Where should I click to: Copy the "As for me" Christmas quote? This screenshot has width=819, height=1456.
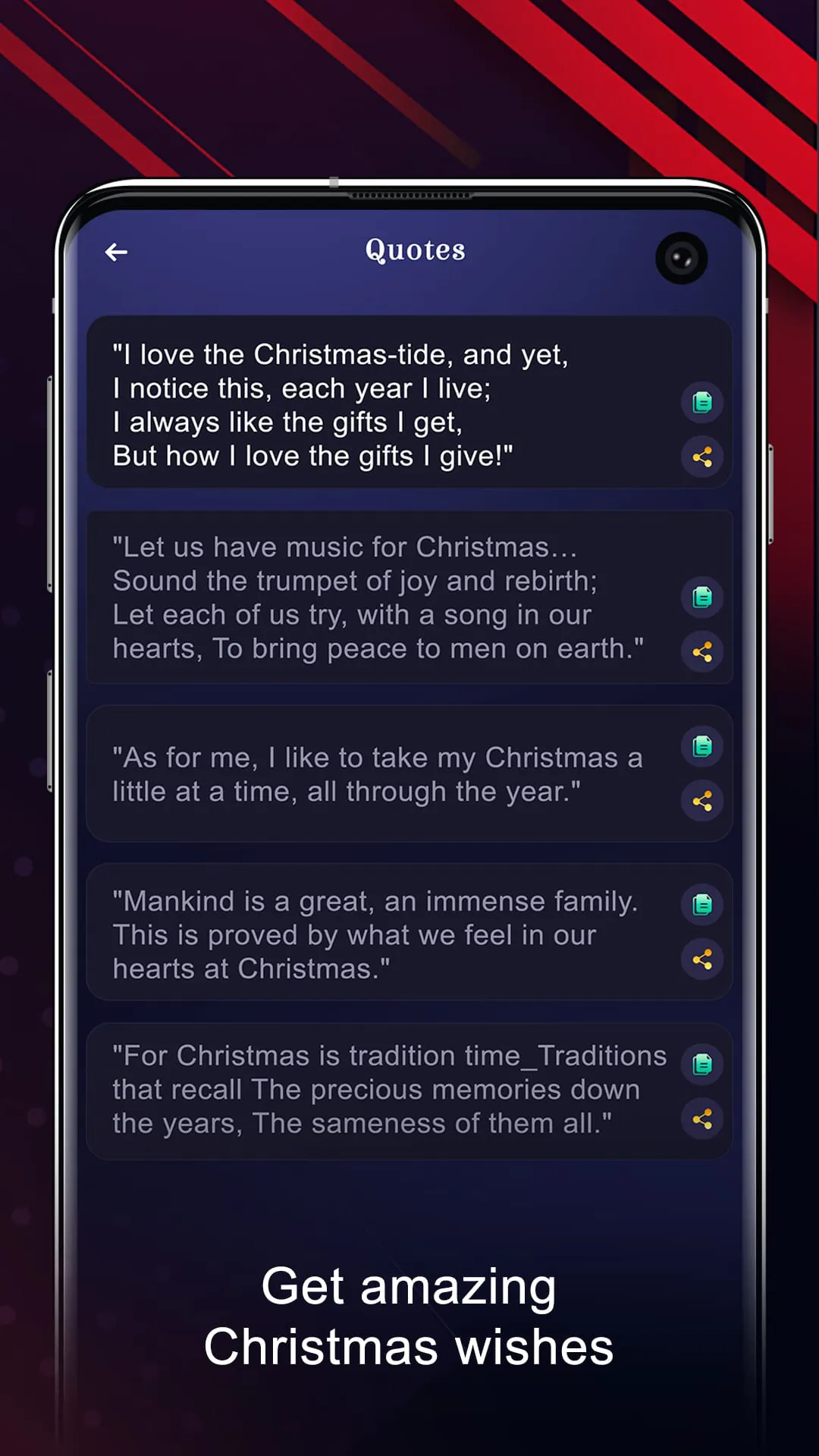pos(701,746)
